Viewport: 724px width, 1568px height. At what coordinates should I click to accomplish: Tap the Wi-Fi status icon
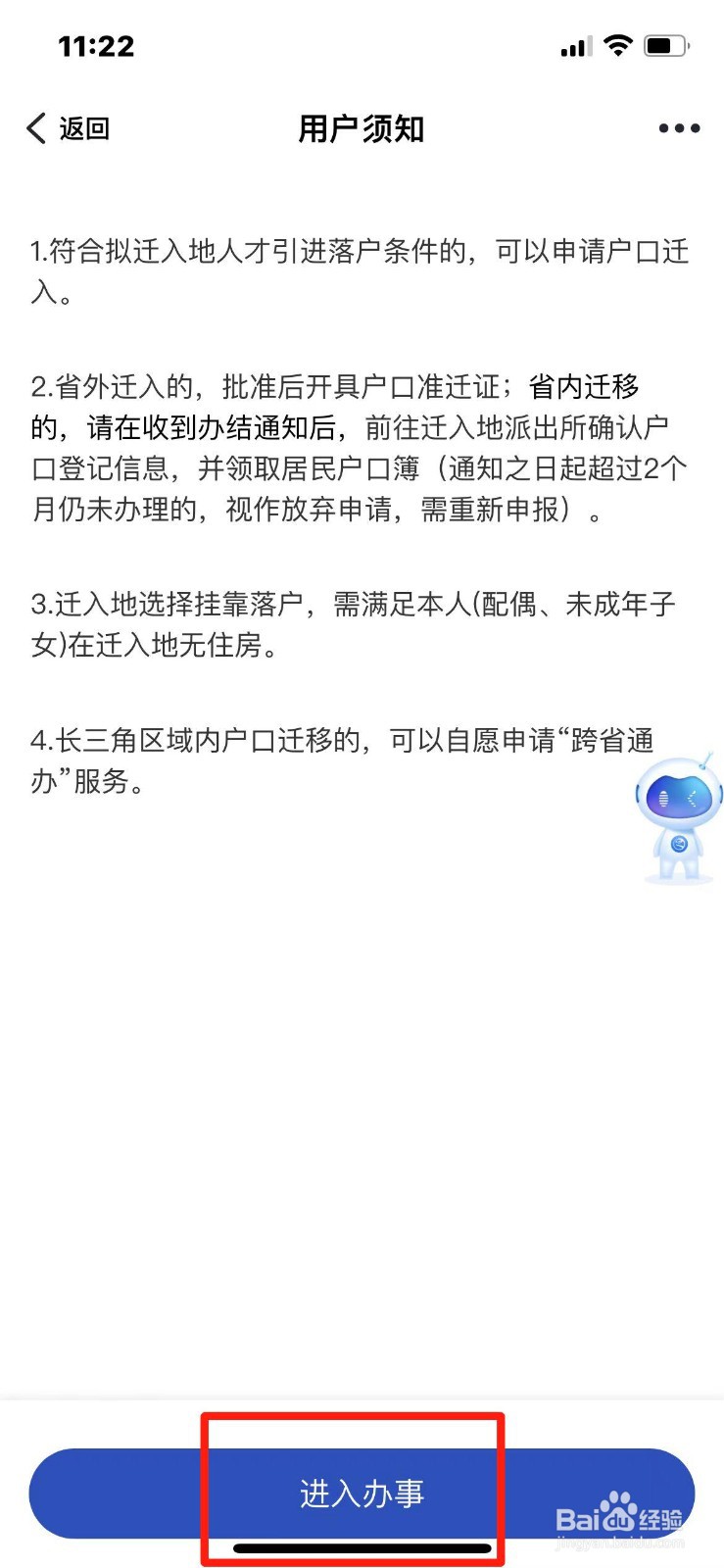pyautogui.click(x=618, y=44)
